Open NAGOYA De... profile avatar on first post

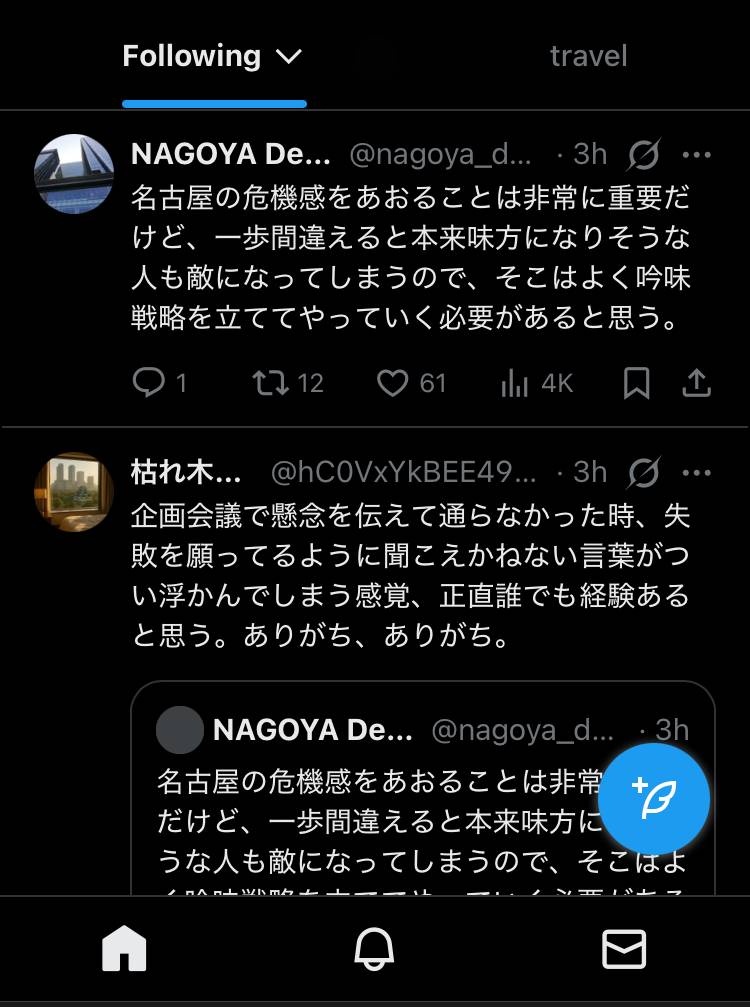pos(74,173)
